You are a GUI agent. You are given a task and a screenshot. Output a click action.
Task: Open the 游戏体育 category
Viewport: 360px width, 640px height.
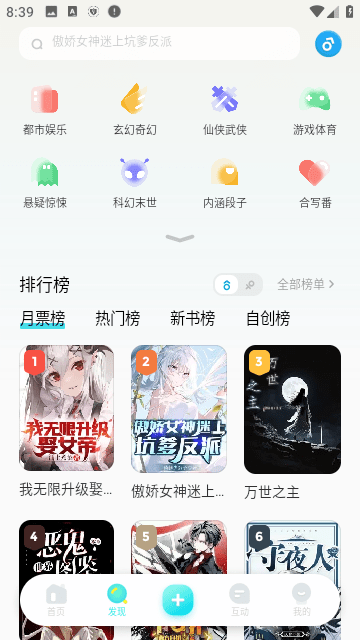point(315,110)
